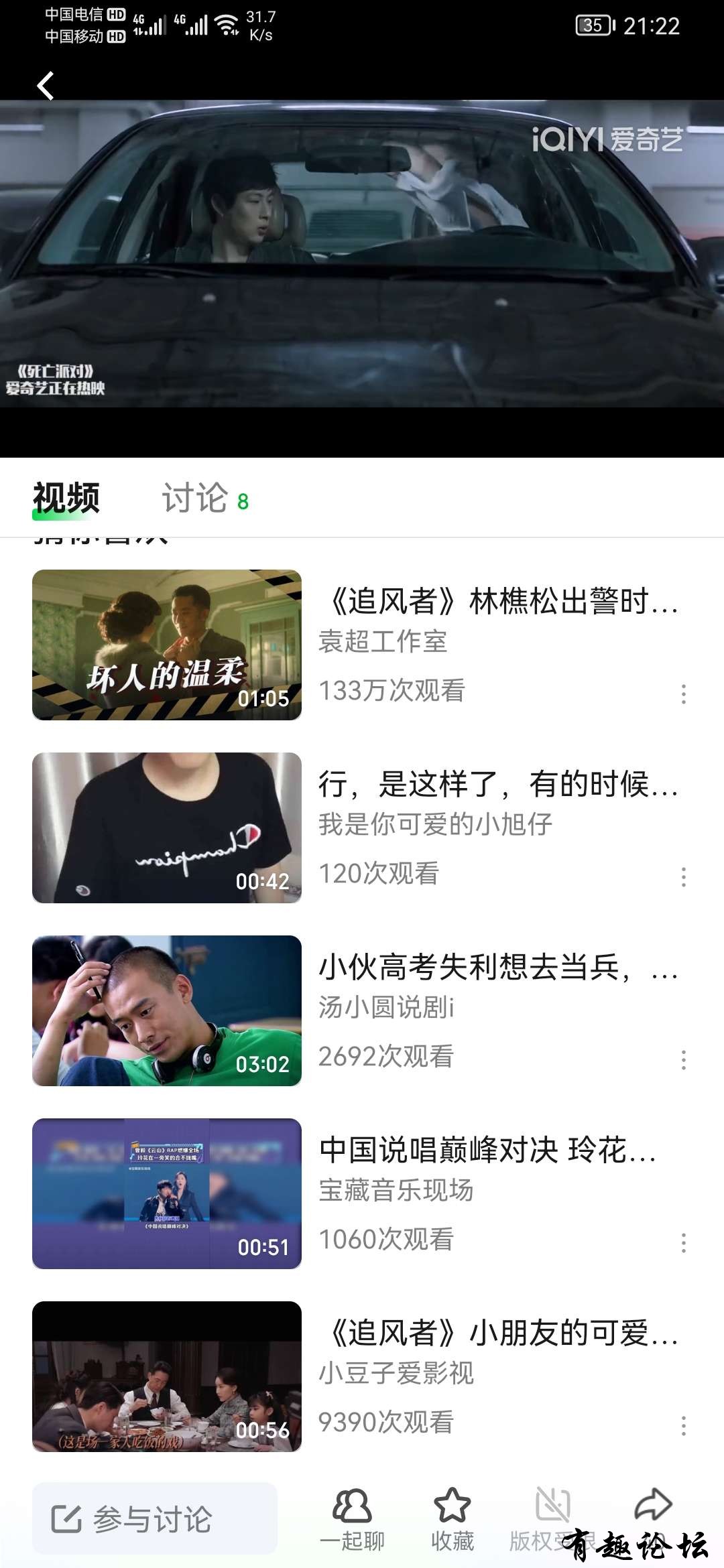Open more options for 小豆子爱影视 video
724x1568 pixels.
coord(683,1426)
